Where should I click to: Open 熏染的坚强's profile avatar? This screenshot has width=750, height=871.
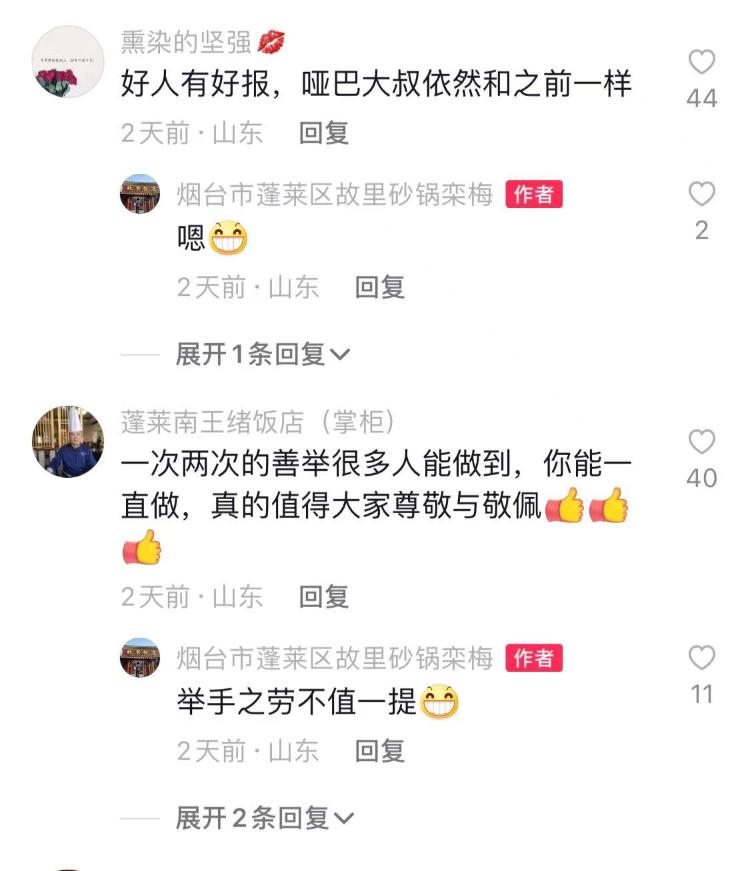click(68, 62)
